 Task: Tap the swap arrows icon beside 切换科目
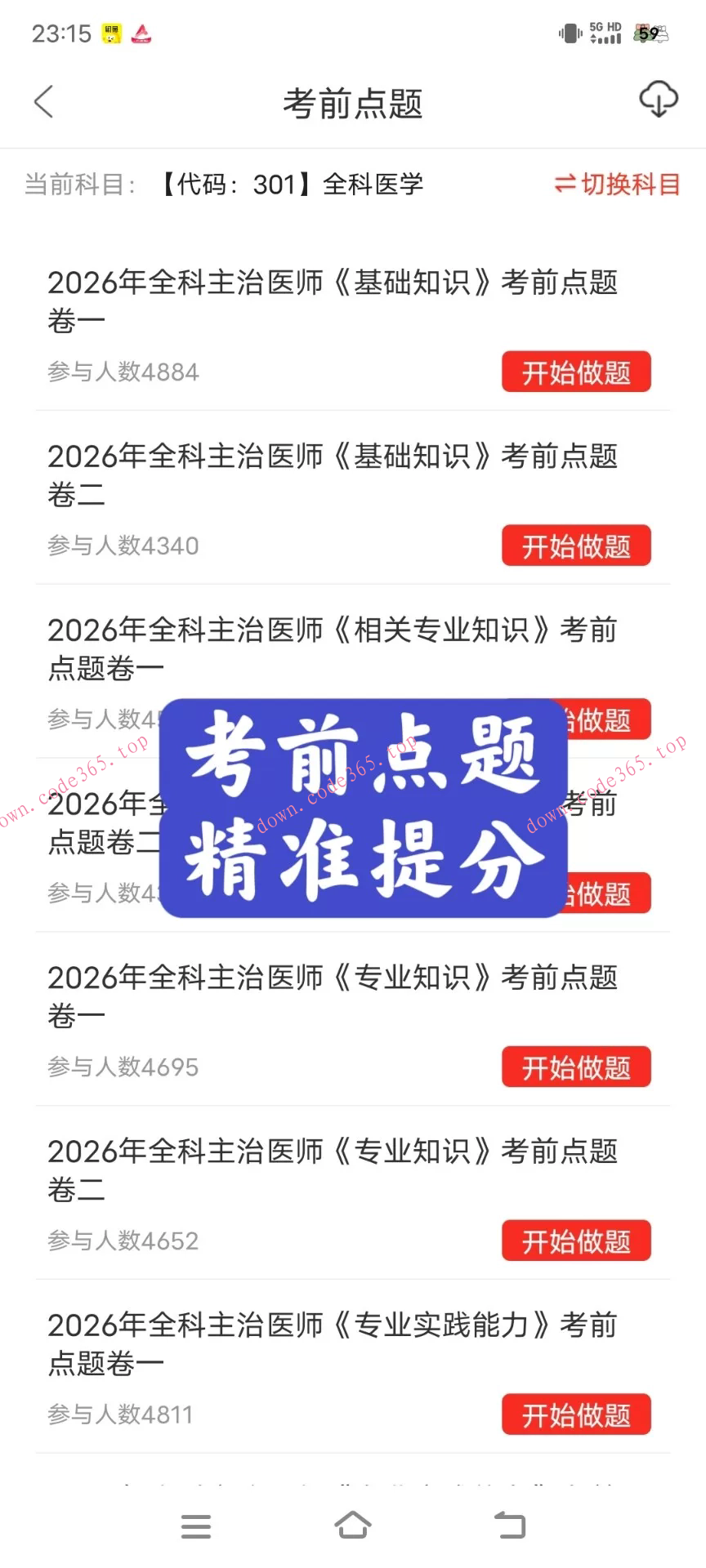pyautogui.click(x=567, y=185)
